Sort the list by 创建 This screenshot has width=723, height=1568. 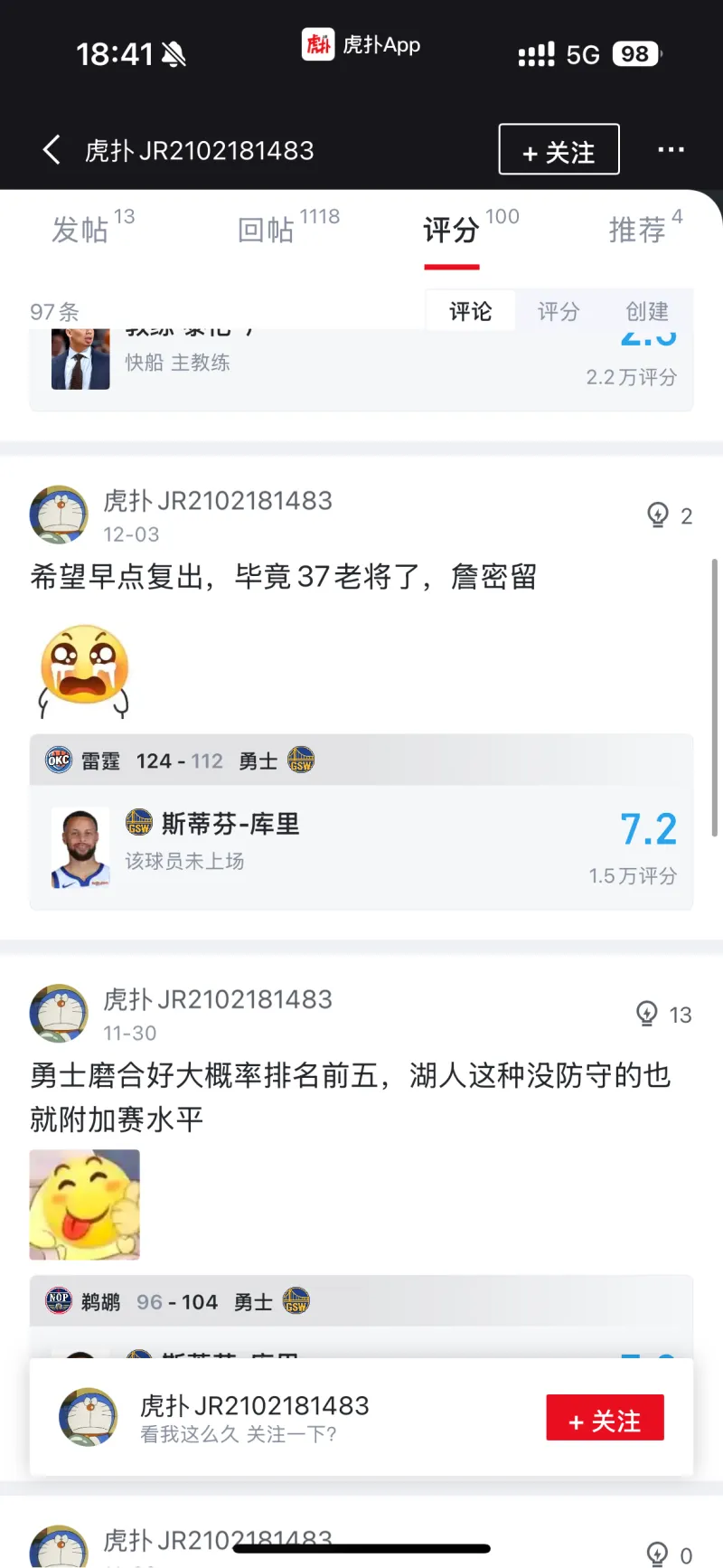(647, 312)
